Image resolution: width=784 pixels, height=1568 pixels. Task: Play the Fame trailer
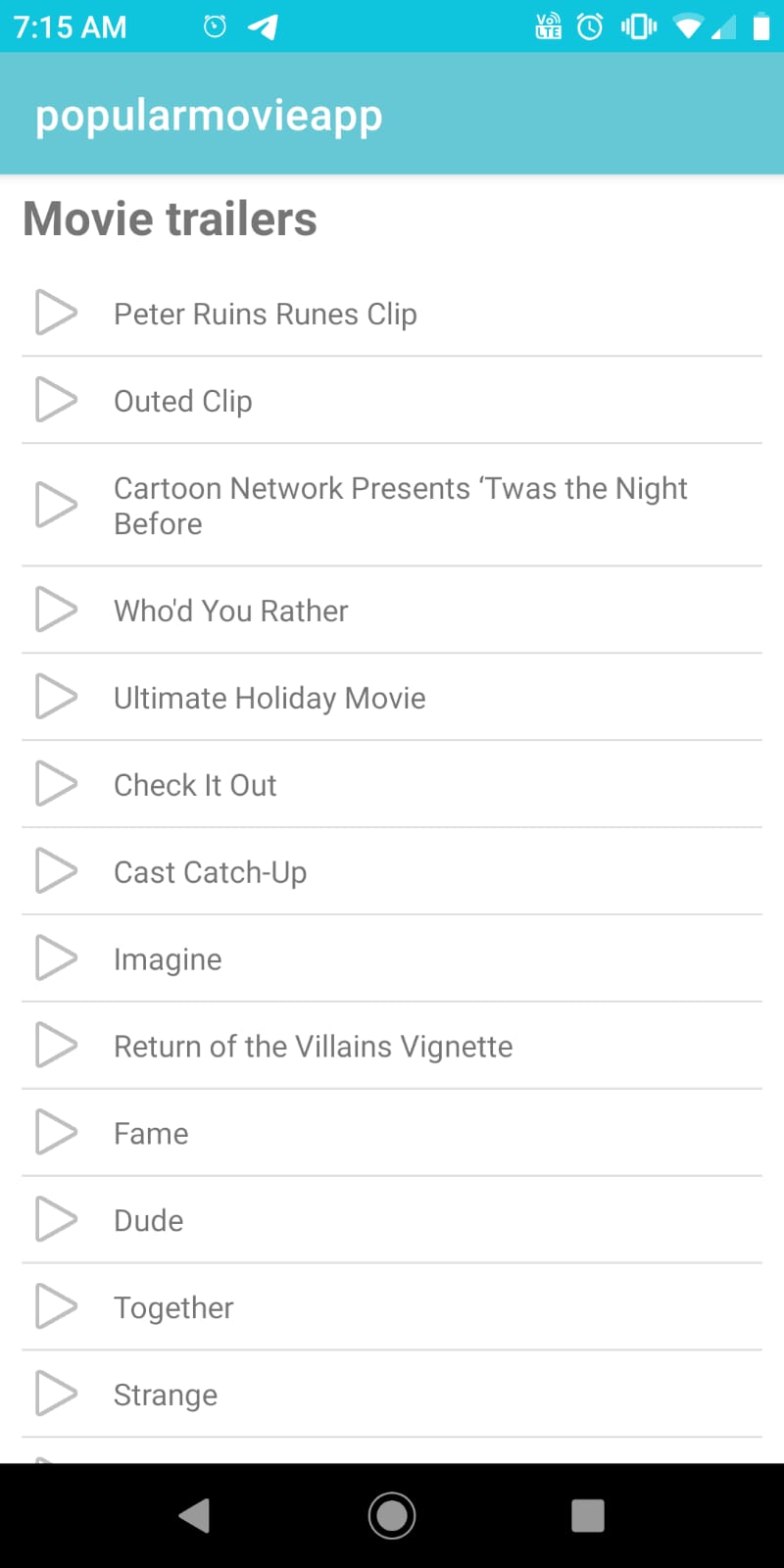coord(150,1133)
